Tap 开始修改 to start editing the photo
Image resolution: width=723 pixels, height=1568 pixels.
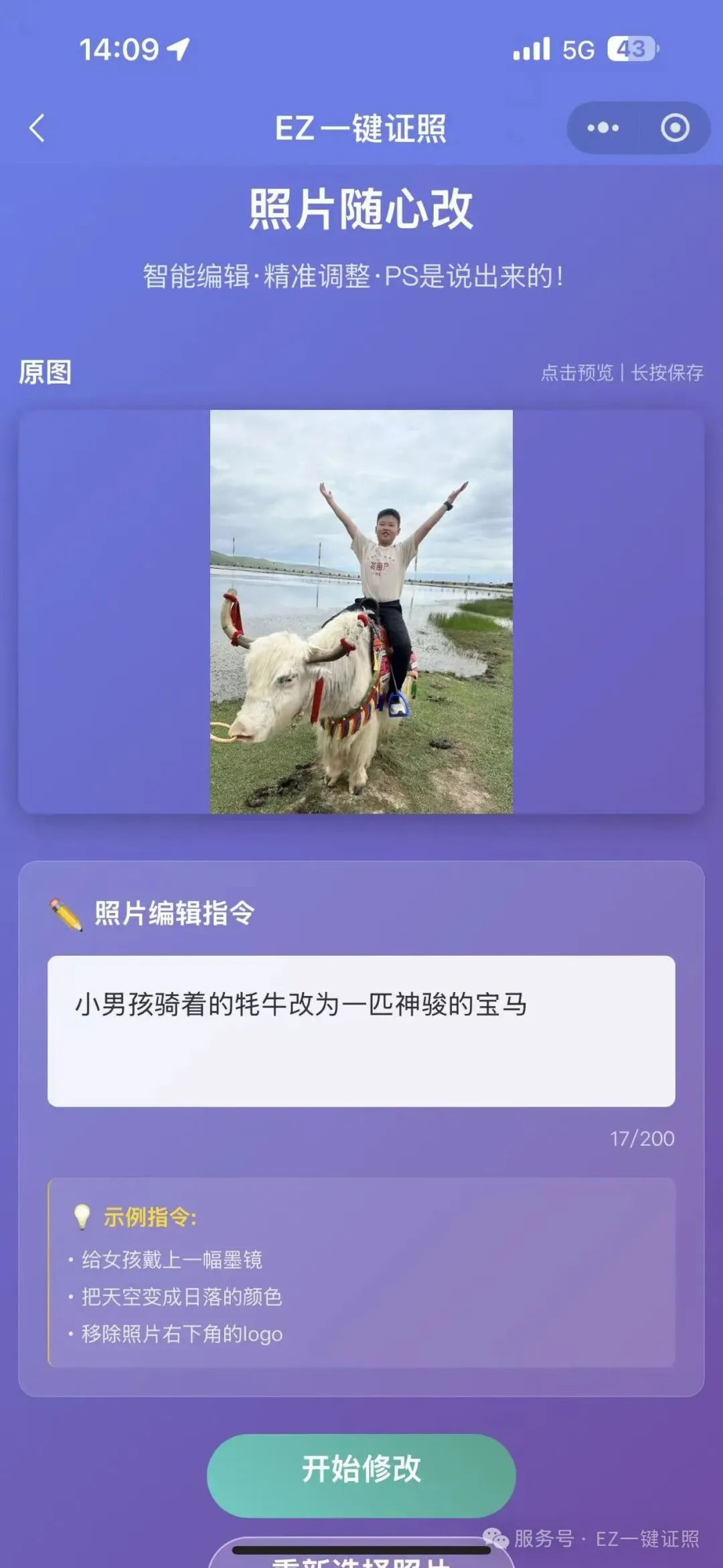[361, 1475]
